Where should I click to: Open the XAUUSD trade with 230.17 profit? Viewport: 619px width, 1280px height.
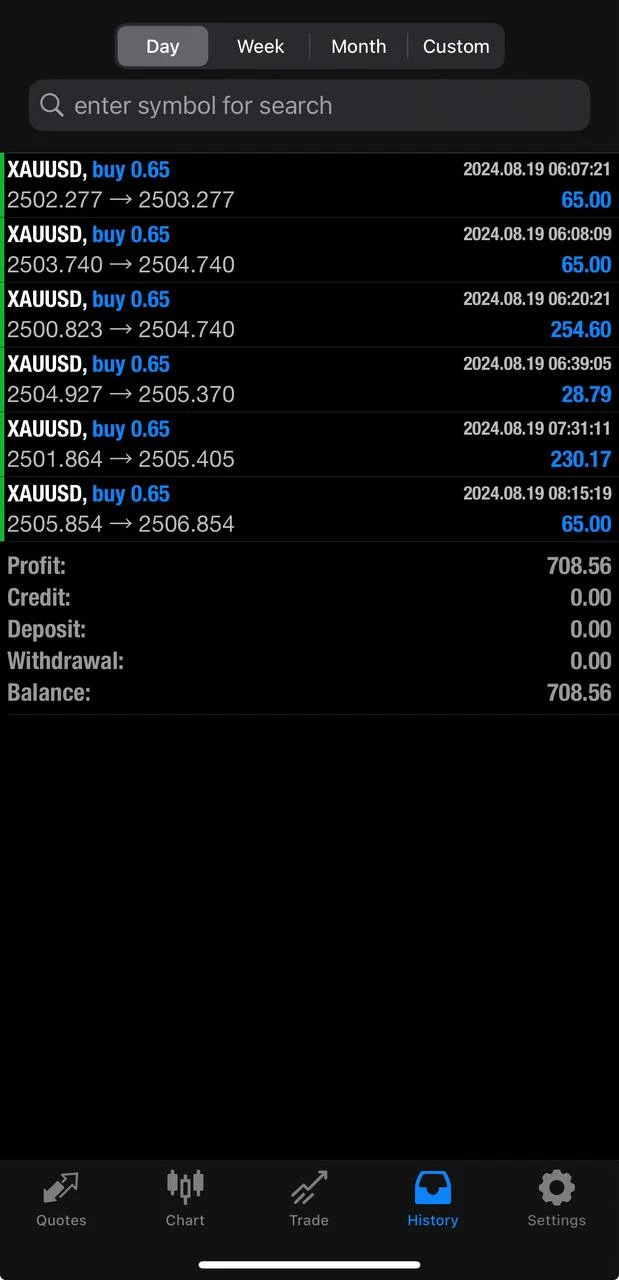point(309,445)
